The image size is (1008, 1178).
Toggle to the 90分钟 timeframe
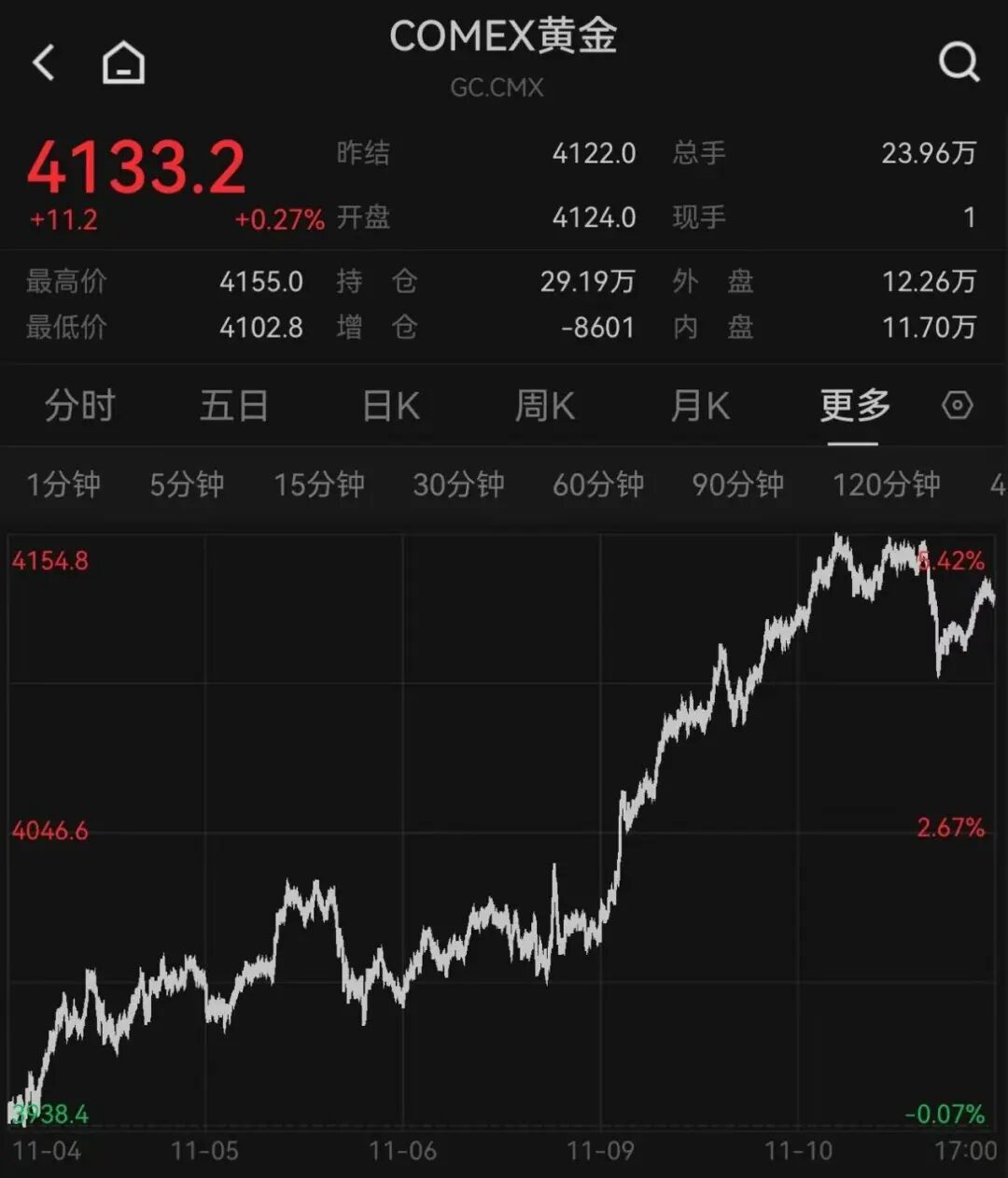(737, 484)
